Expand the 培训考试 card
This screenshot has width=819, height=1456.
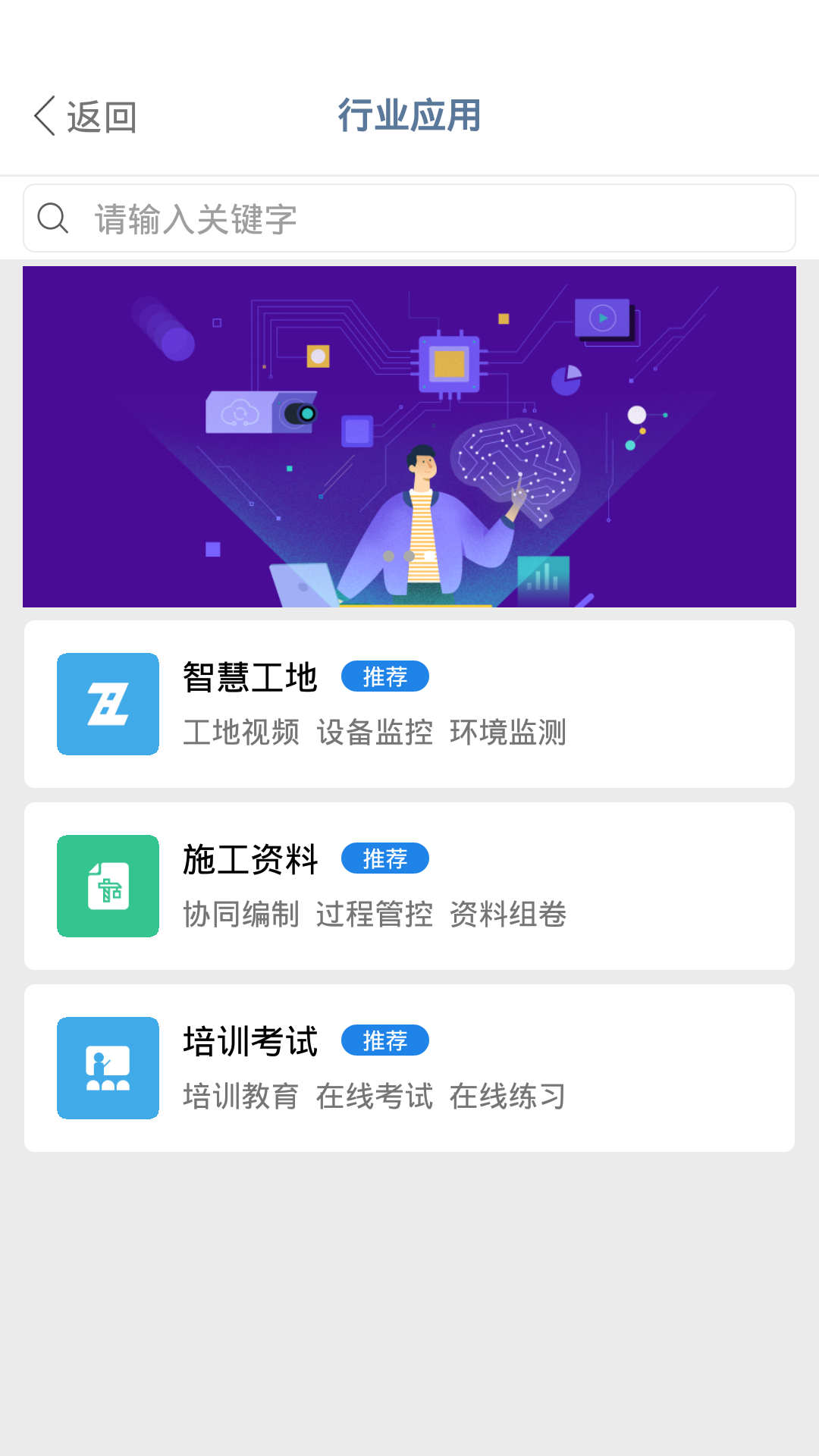coord(409,1068)
